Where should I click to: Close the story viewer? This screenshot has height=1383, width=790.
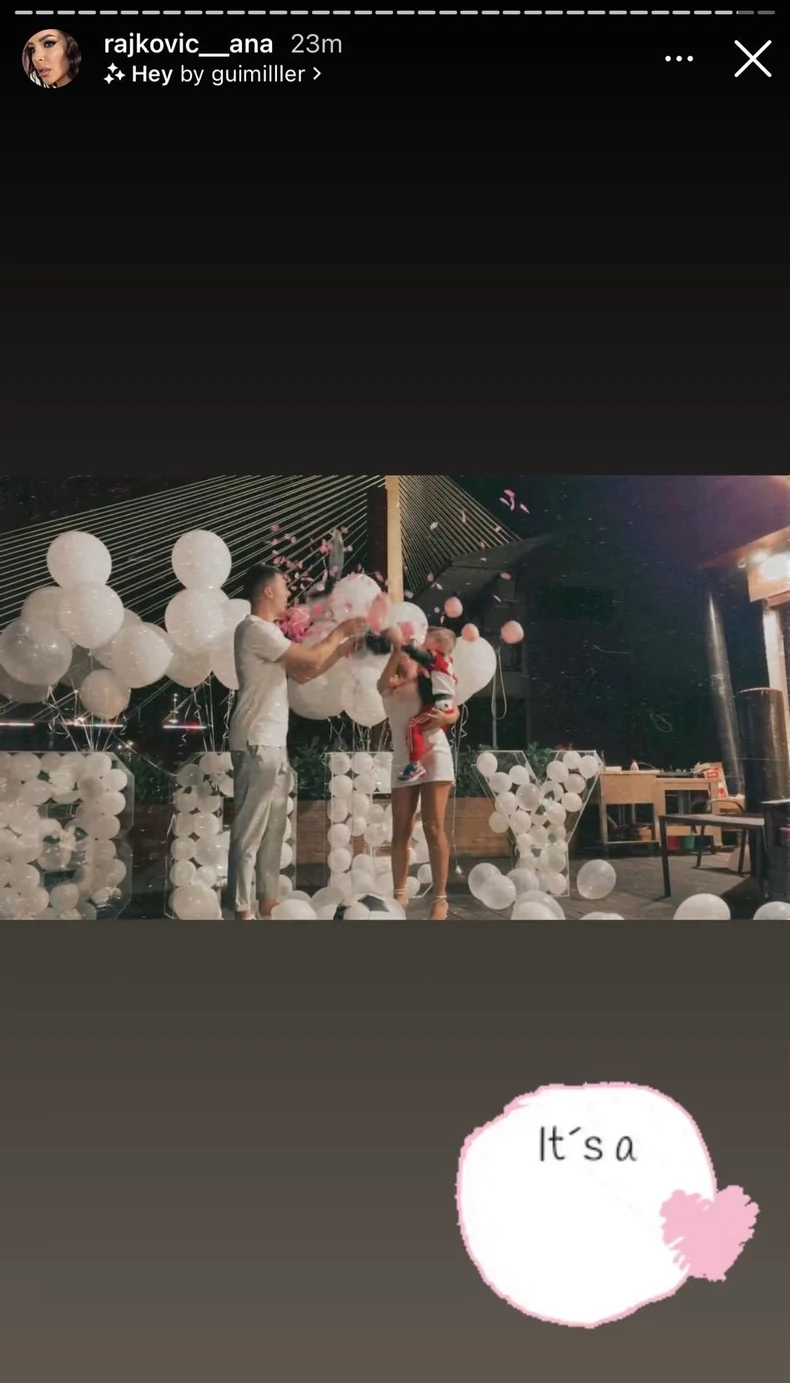752,59
